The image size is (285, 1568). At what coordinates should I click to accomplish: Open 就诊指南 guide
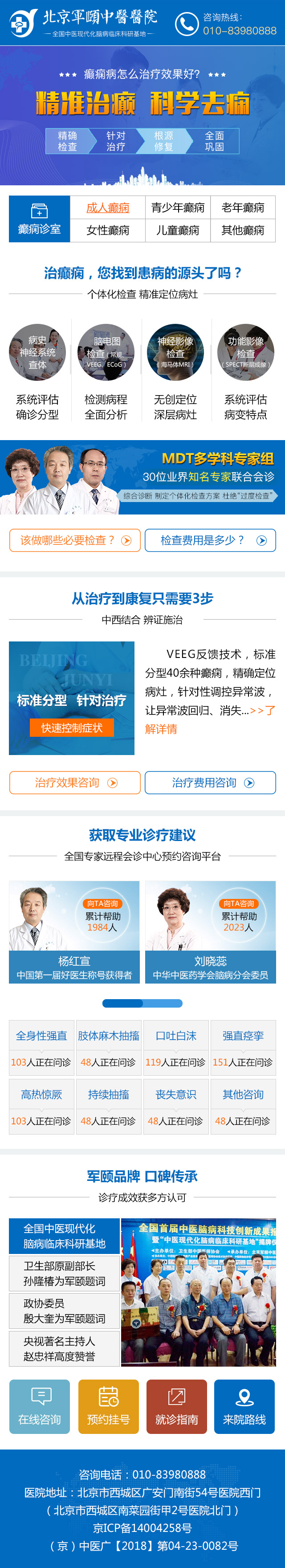pos(177,1407)
